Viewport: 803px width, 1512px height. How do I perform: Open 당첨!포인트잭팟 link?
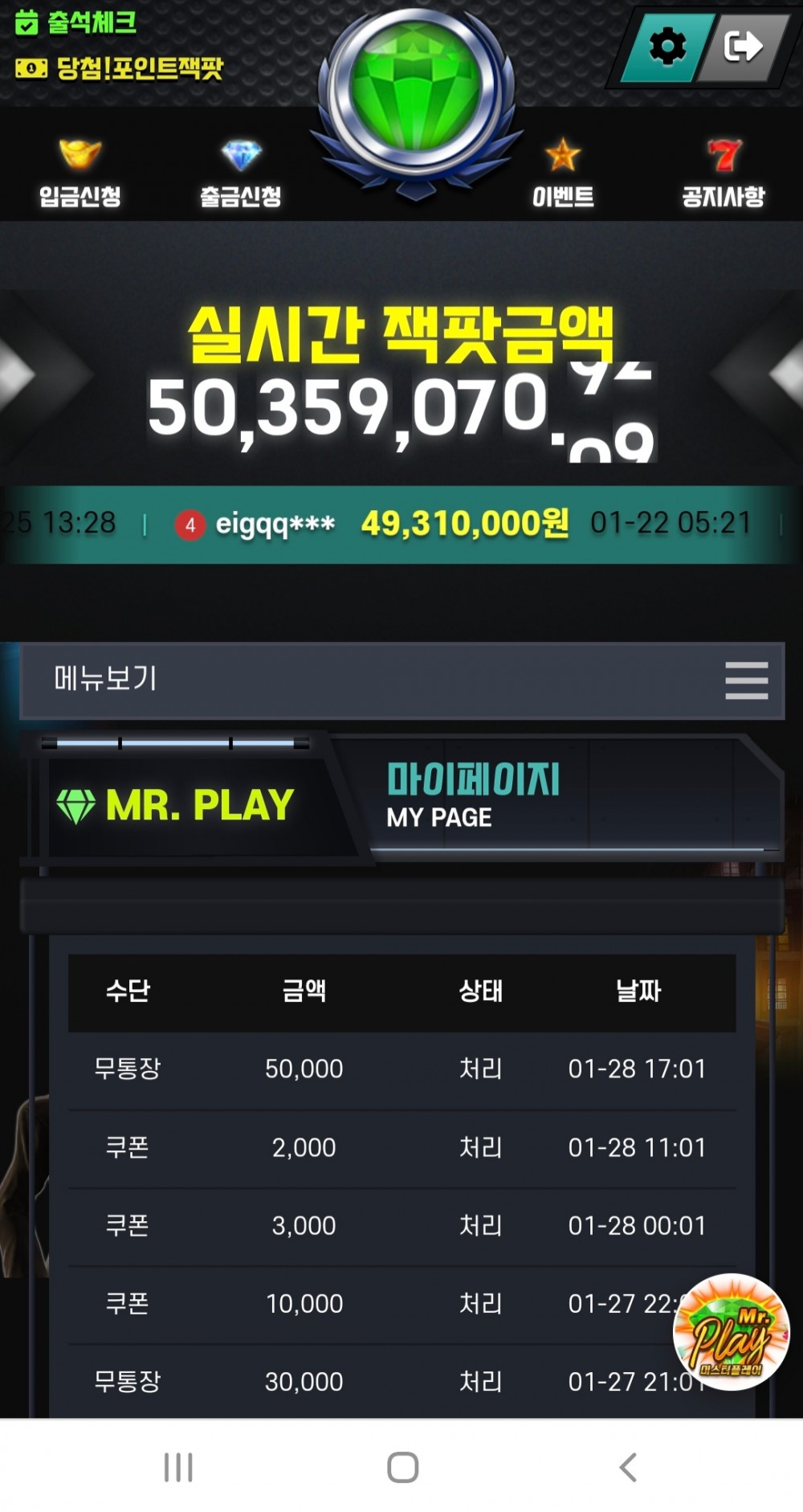tap(120, 68)
